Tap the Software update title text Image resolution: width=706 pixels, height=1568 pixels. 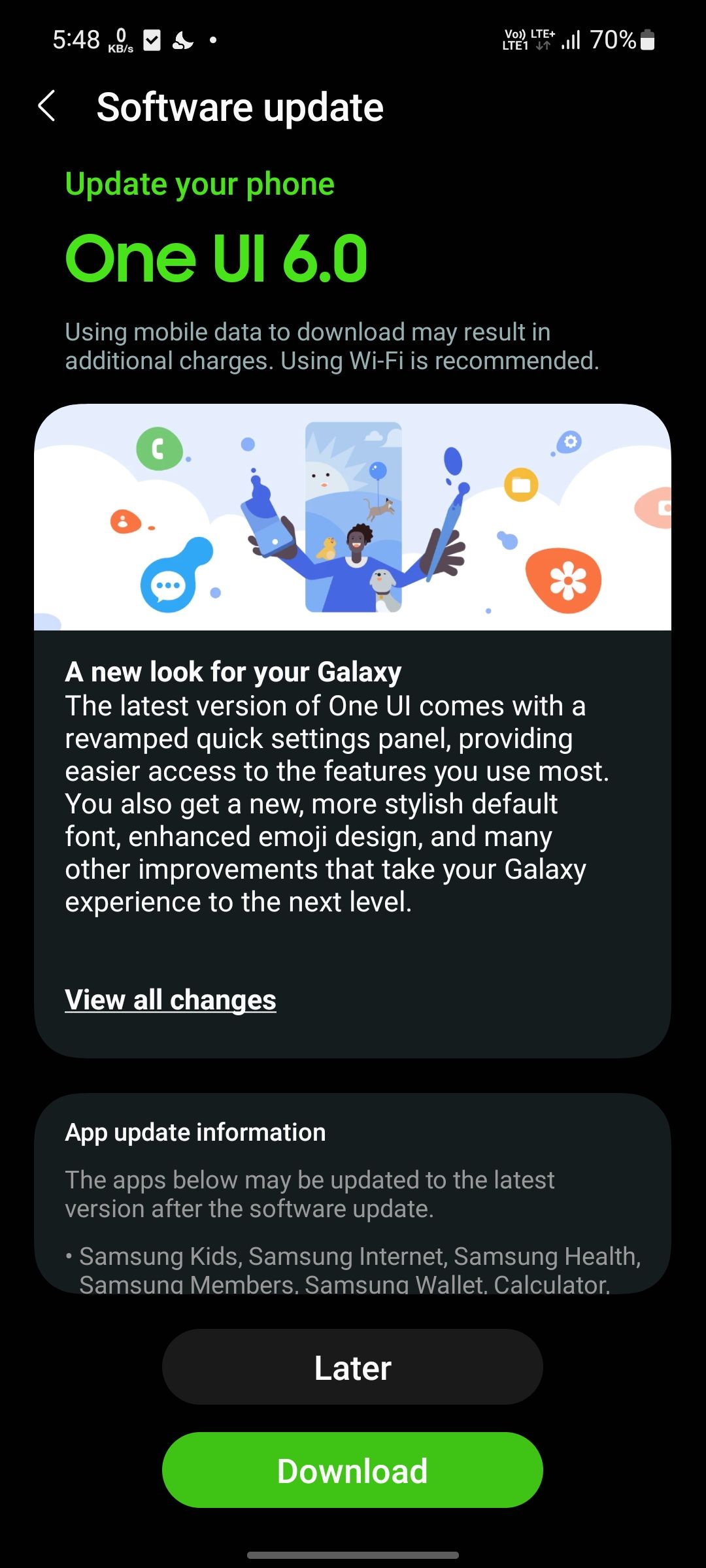[239, 106]
